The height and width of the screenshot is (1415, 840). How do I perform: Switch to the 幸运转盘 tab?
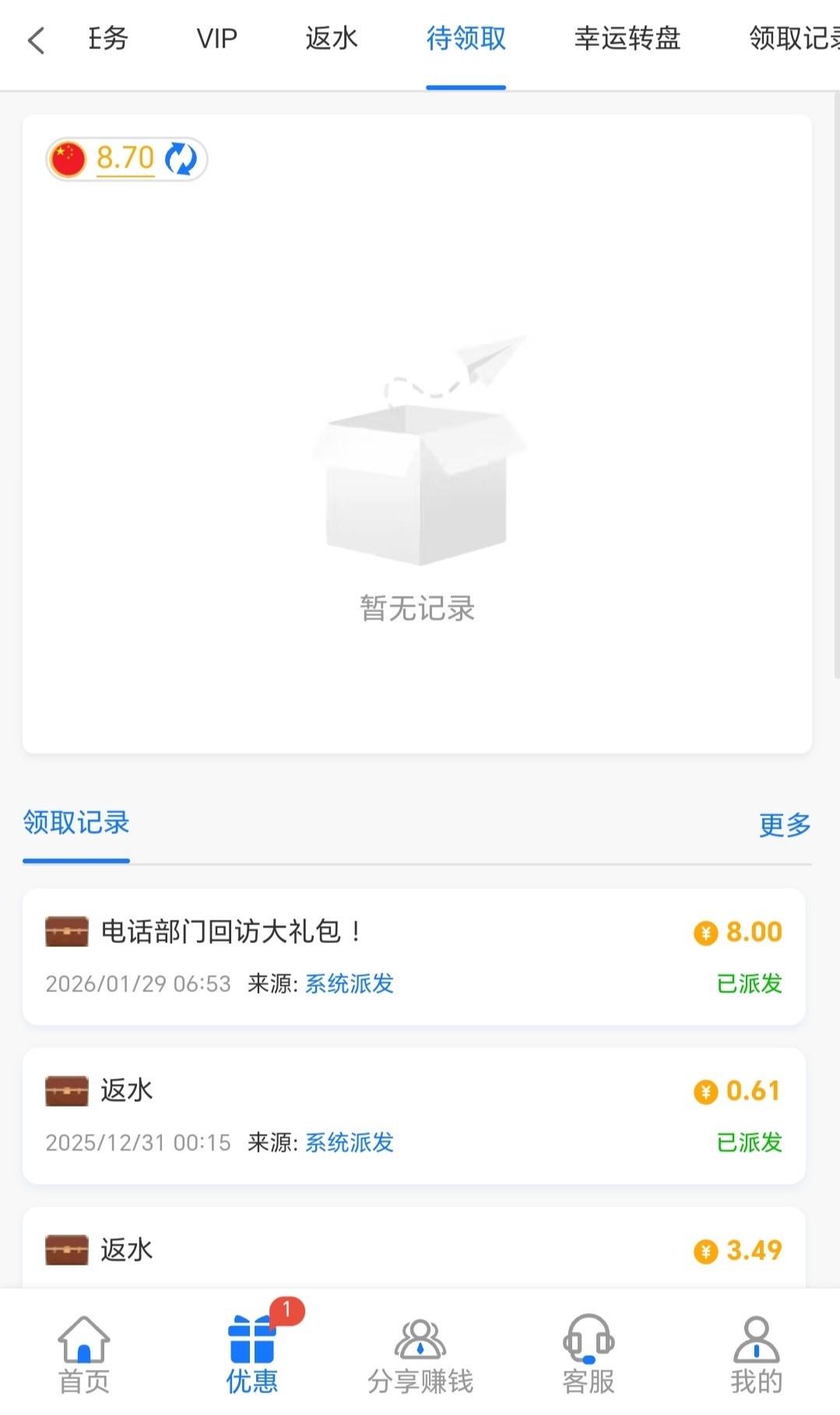pyautogui.click(x=627, y=38)
